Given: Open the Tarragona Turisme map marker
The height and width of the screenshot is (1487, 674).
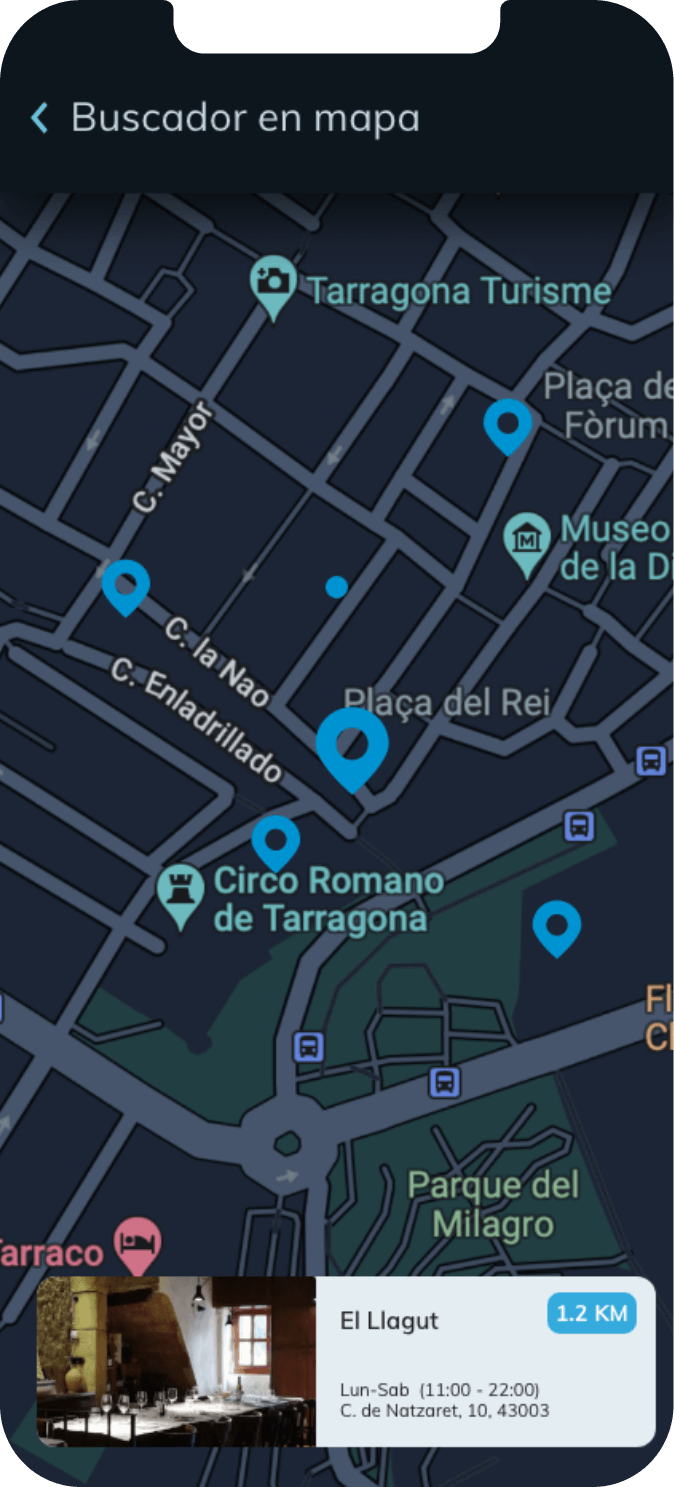Looking at the screenshot, I should click(273, 286).
